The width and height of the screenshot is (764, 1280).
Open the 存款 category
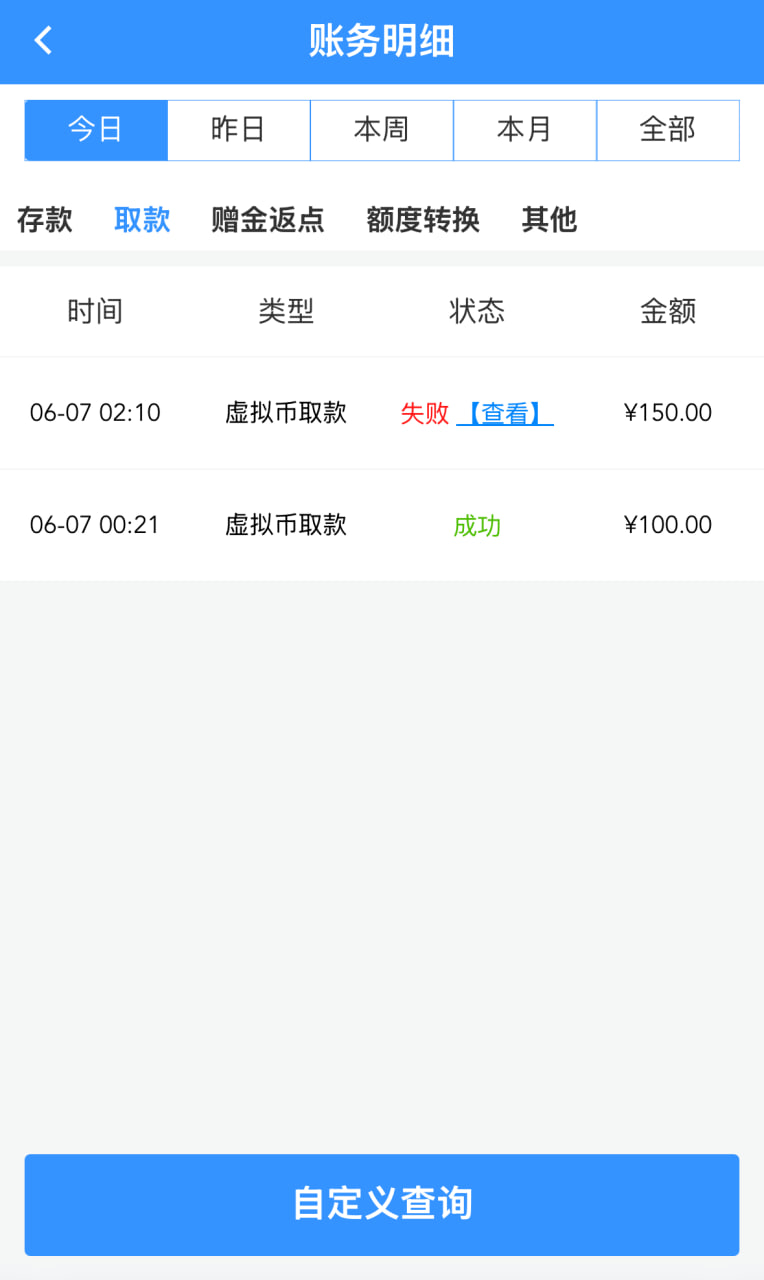coord(45,219)
